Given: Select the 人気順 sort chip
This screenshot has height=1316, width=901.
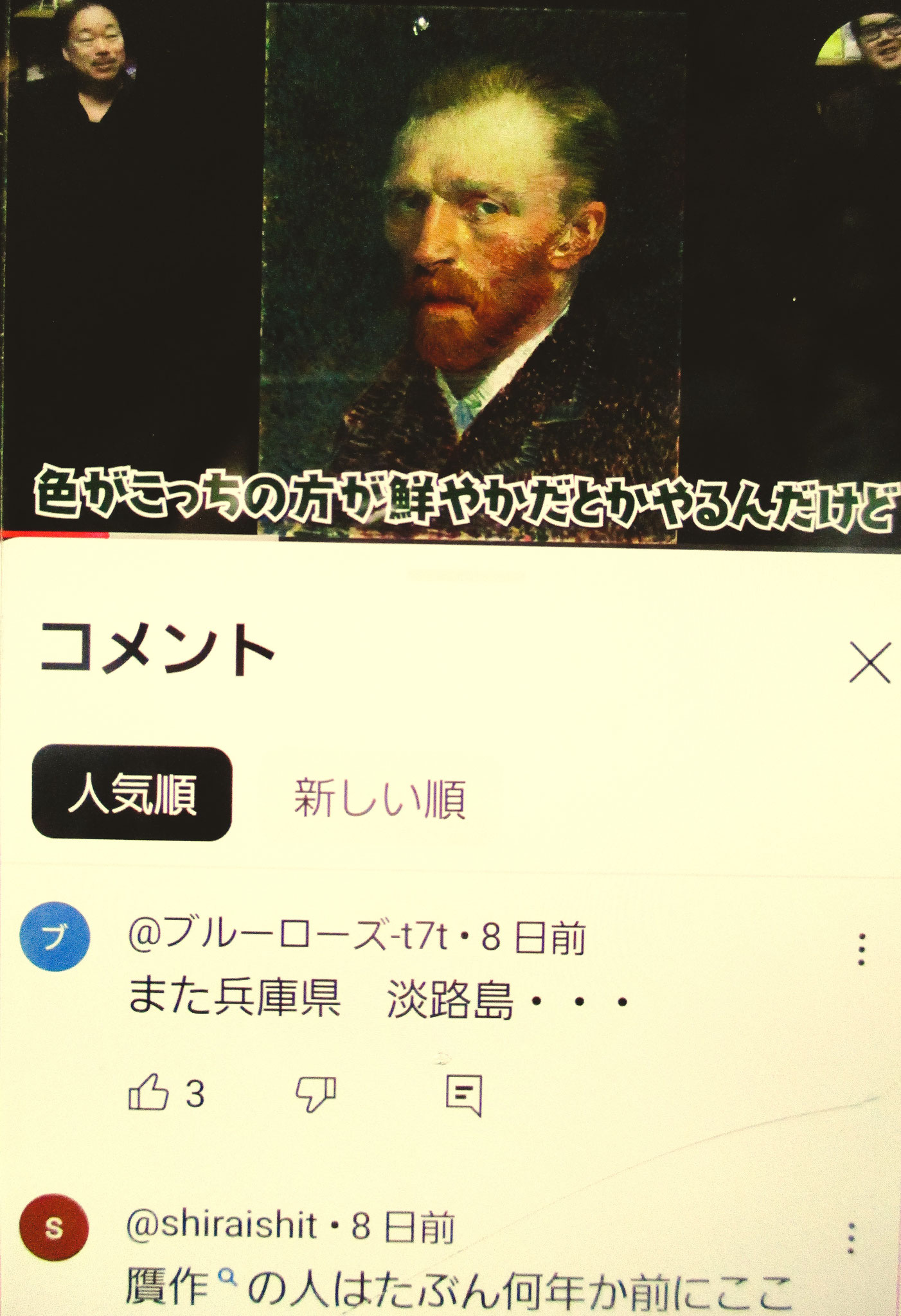Looking at the screenshot, I should 132,794.
